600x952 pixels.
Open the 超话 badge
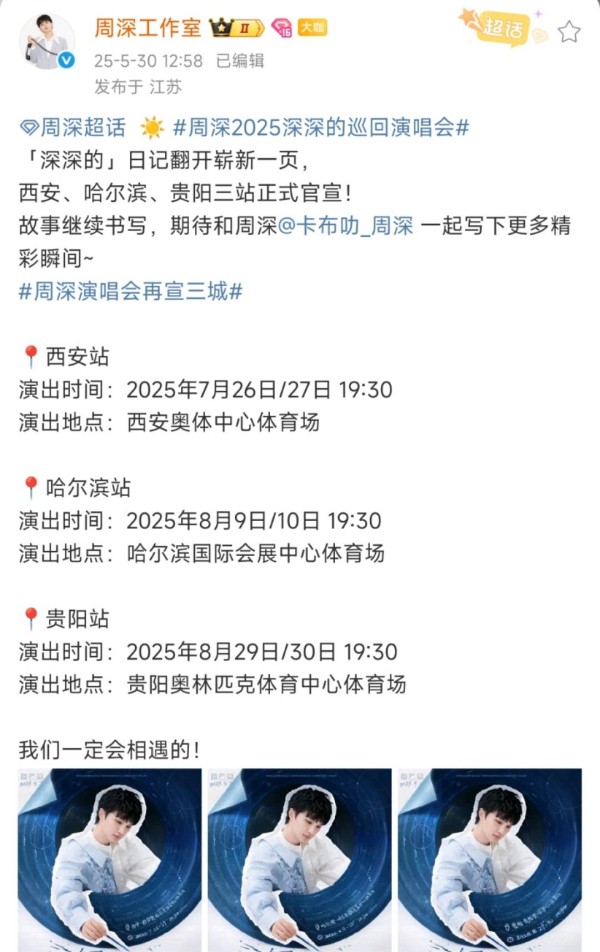tap(503, 27)
